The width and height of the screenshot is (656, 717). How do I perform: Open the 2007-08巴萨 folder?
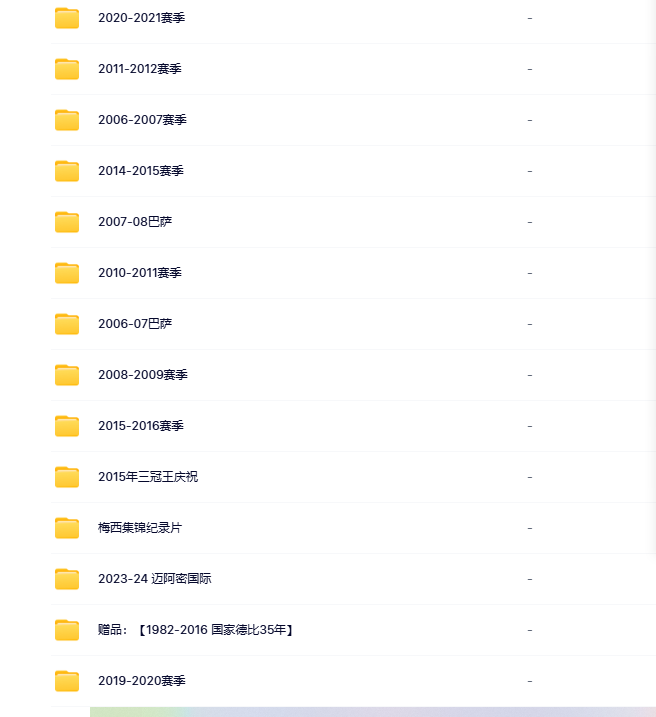pyautogui.click(x=135, y=222)
